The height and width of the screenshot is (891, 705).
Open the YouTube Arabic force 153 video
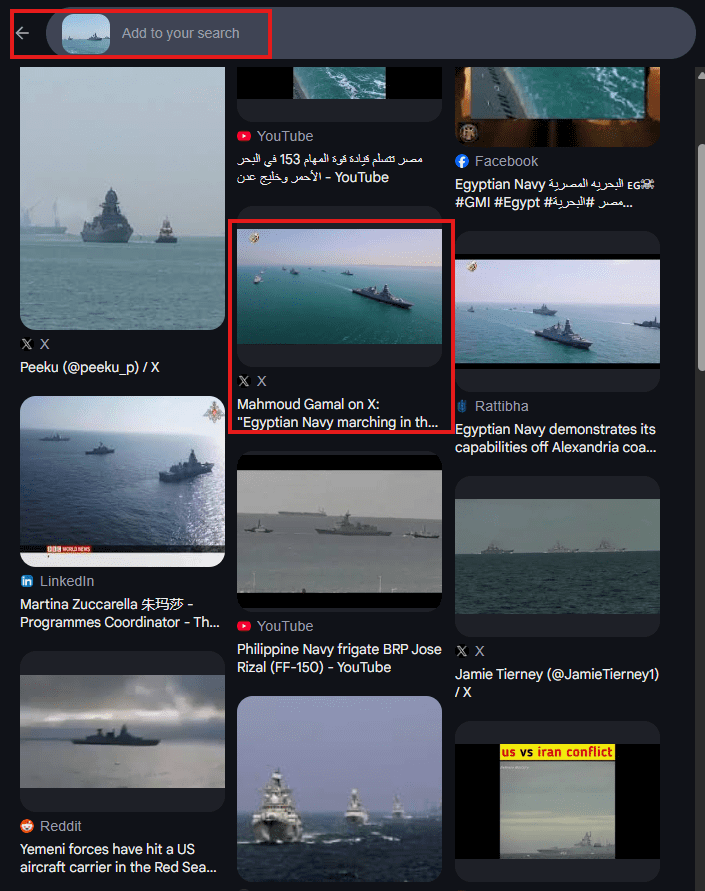(x=330, y=168)
